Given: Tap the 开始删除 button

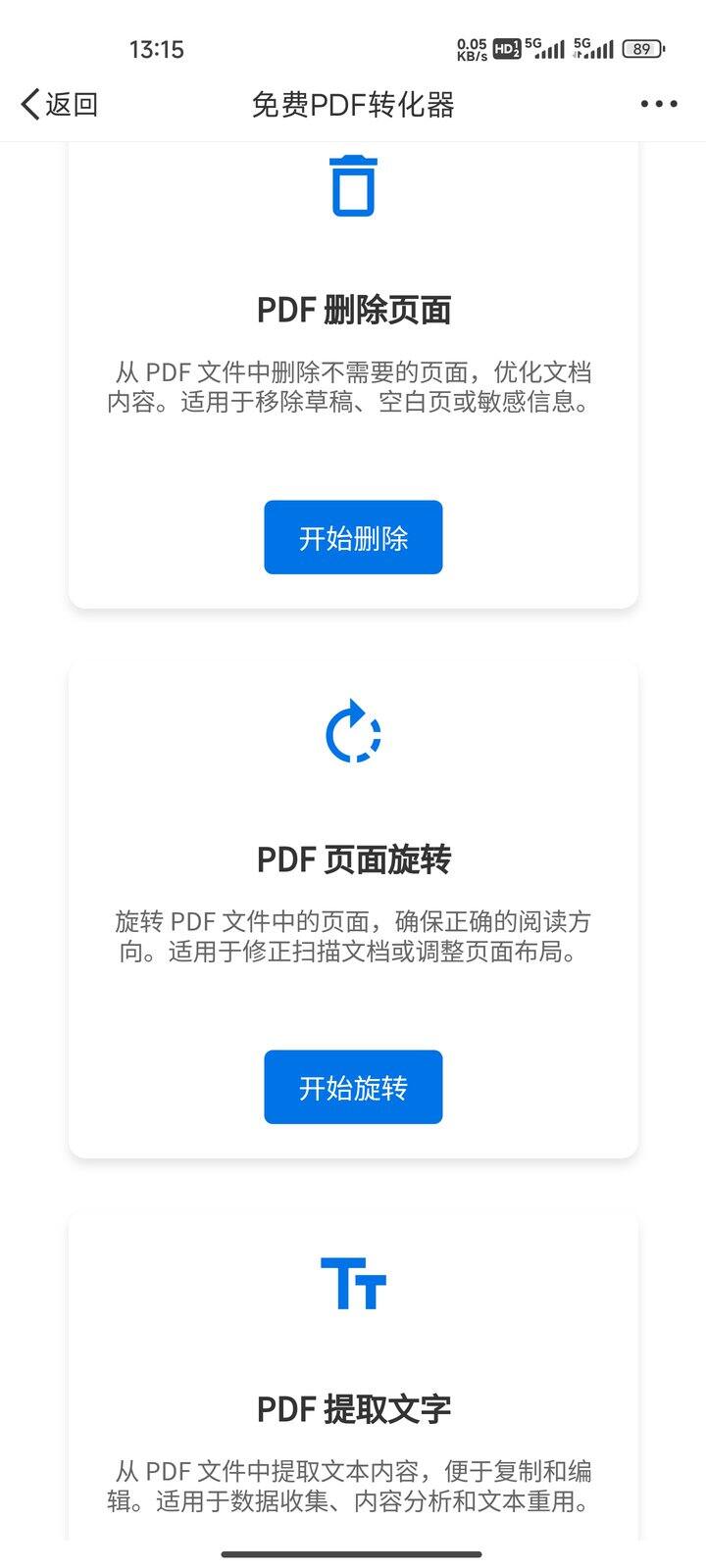Looking at the screenshot, I should (353, 537).
